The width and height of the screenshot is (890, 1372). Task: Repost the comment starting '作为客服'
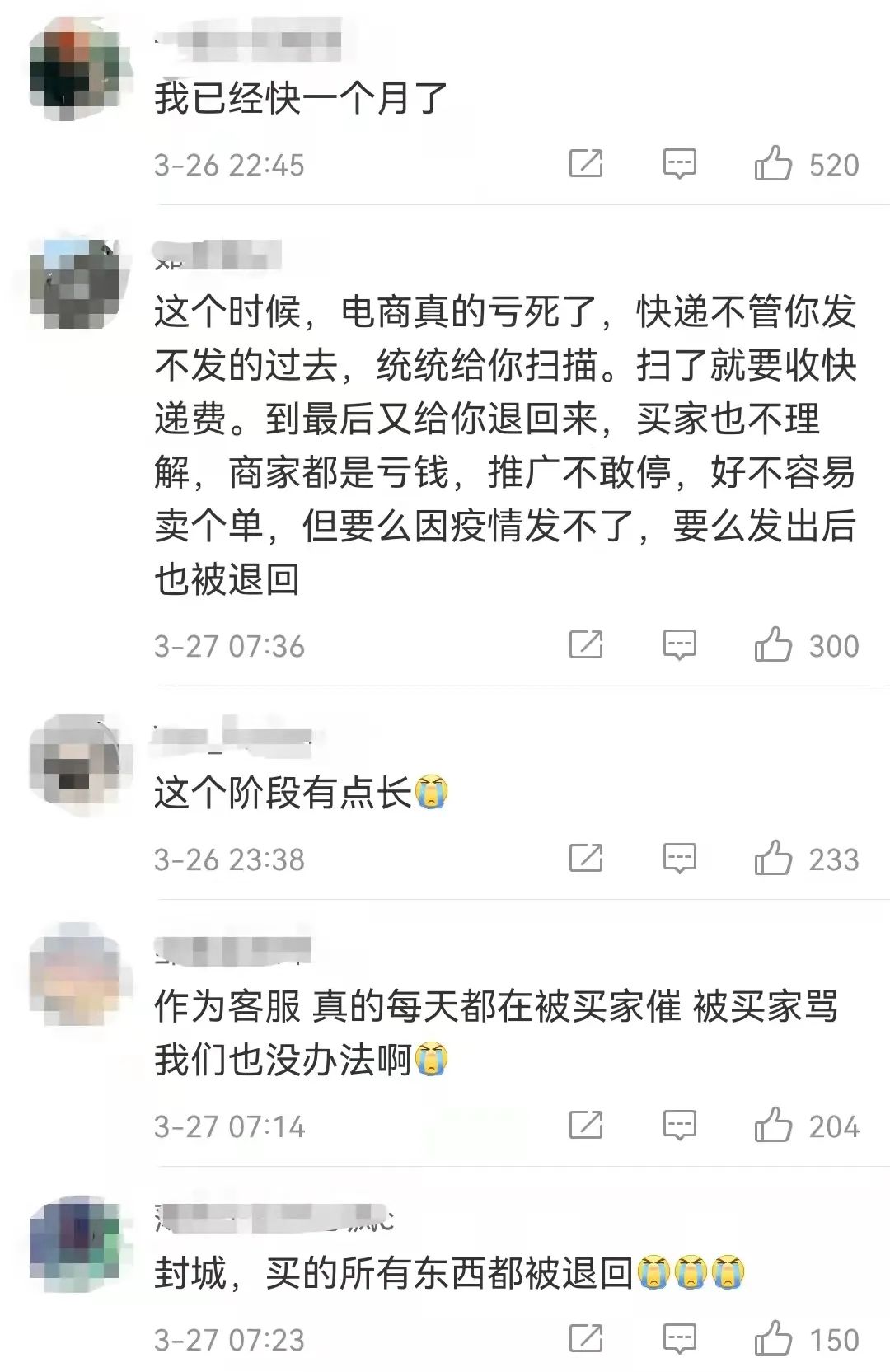click(586, 1126)
